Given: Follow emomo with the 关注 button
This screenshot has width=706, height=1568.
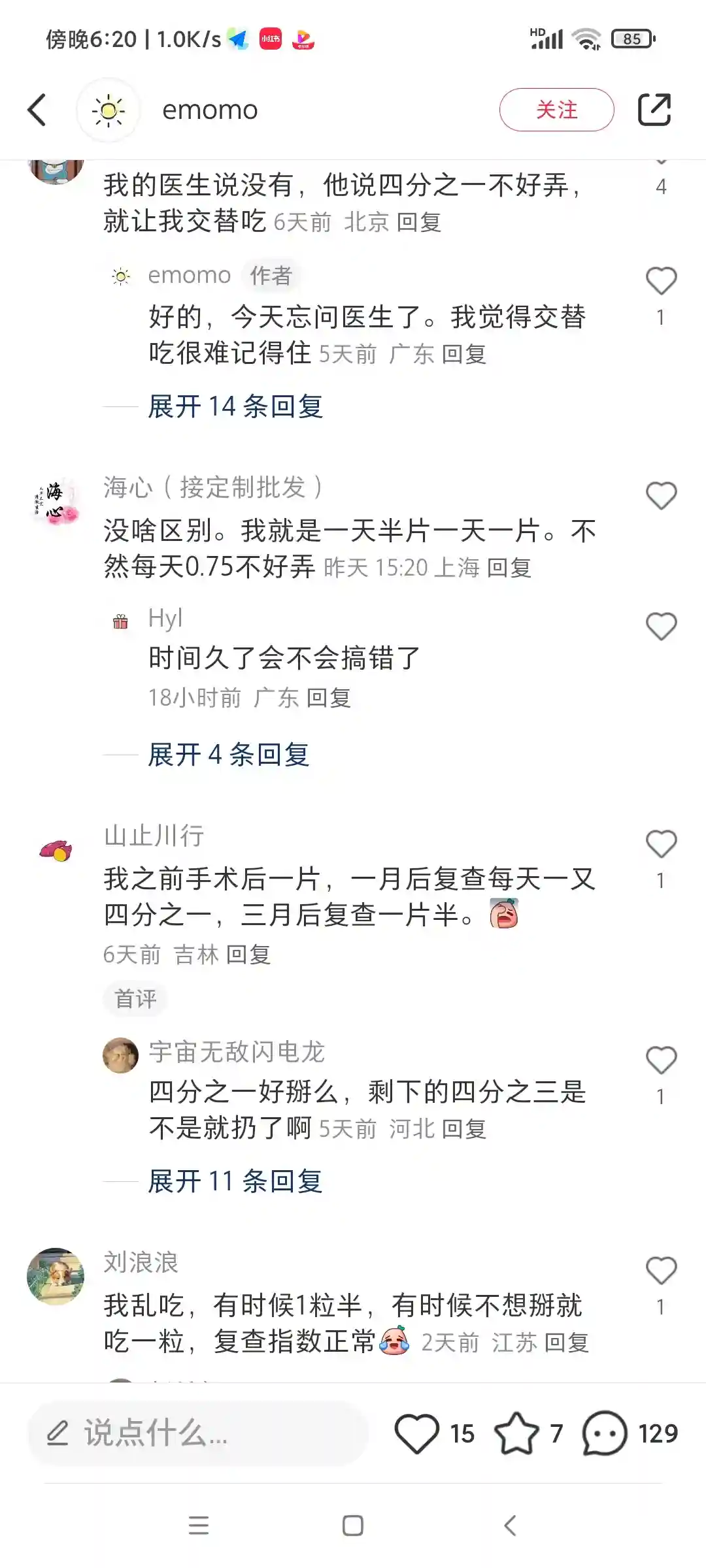Looking at the screenshot, I should [556, 110].
